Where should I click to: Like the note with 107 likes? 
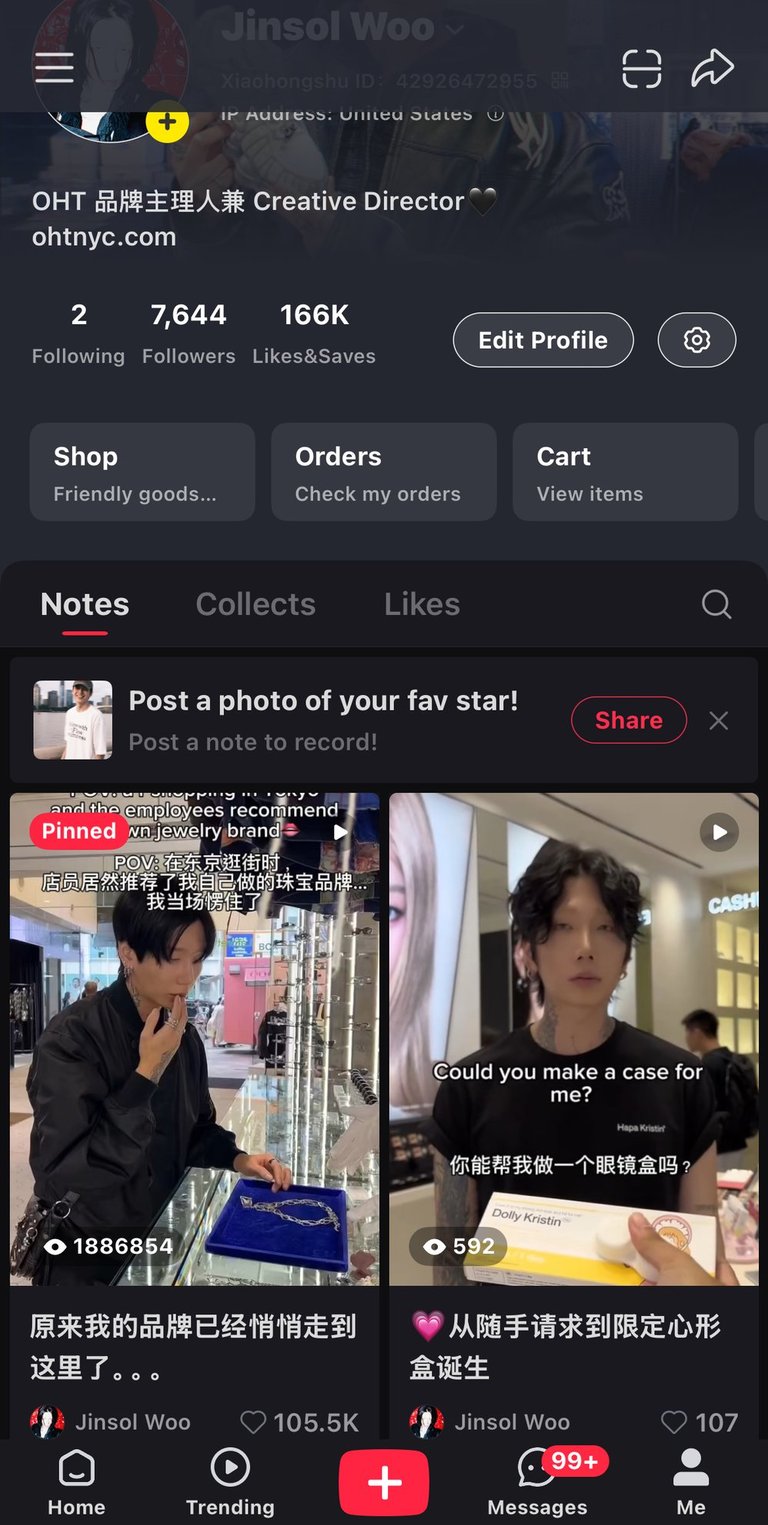pyautogui.click(x=675, y=1421)
